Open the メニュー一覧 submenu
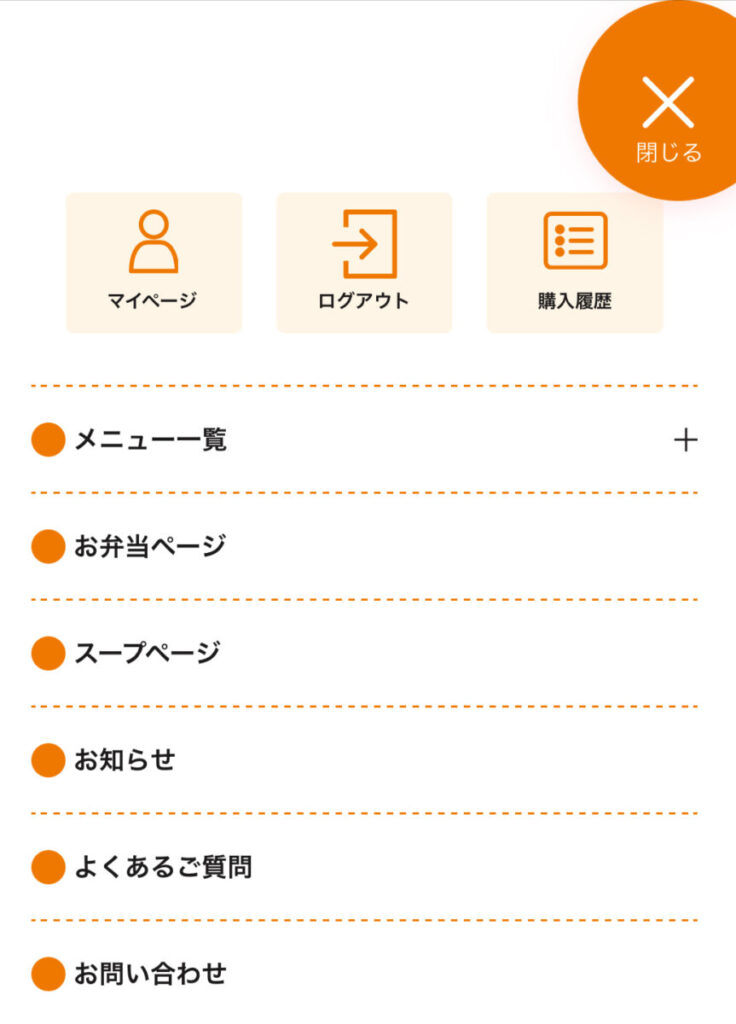Screen dimensions: 736x1024 click(150, 440)
